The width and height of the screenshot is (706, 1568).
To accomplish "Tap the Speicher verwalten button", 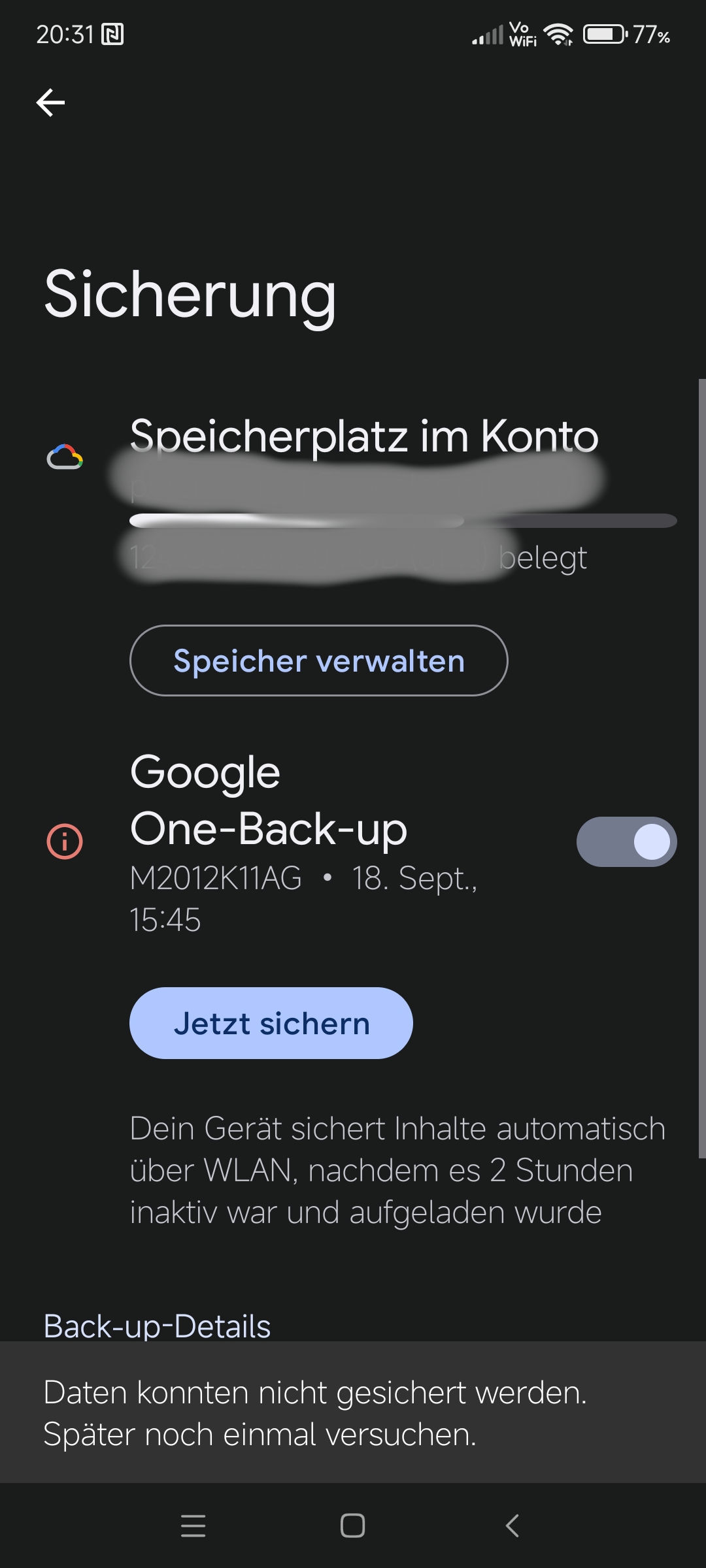I will tap(319, 661).
